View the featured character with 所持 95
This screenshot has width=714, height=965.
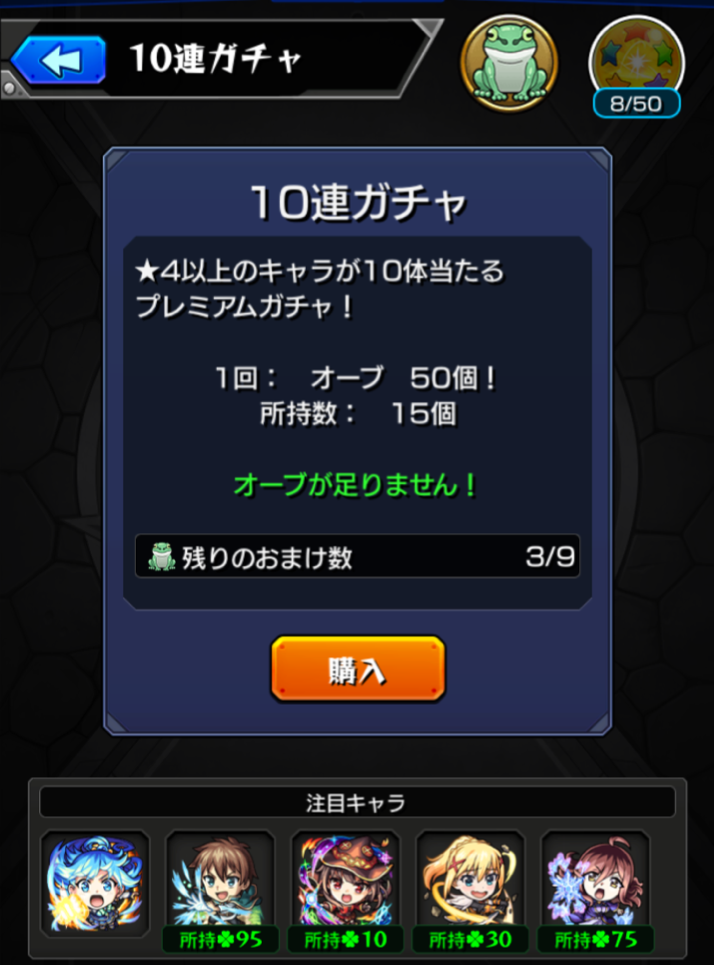219,880
